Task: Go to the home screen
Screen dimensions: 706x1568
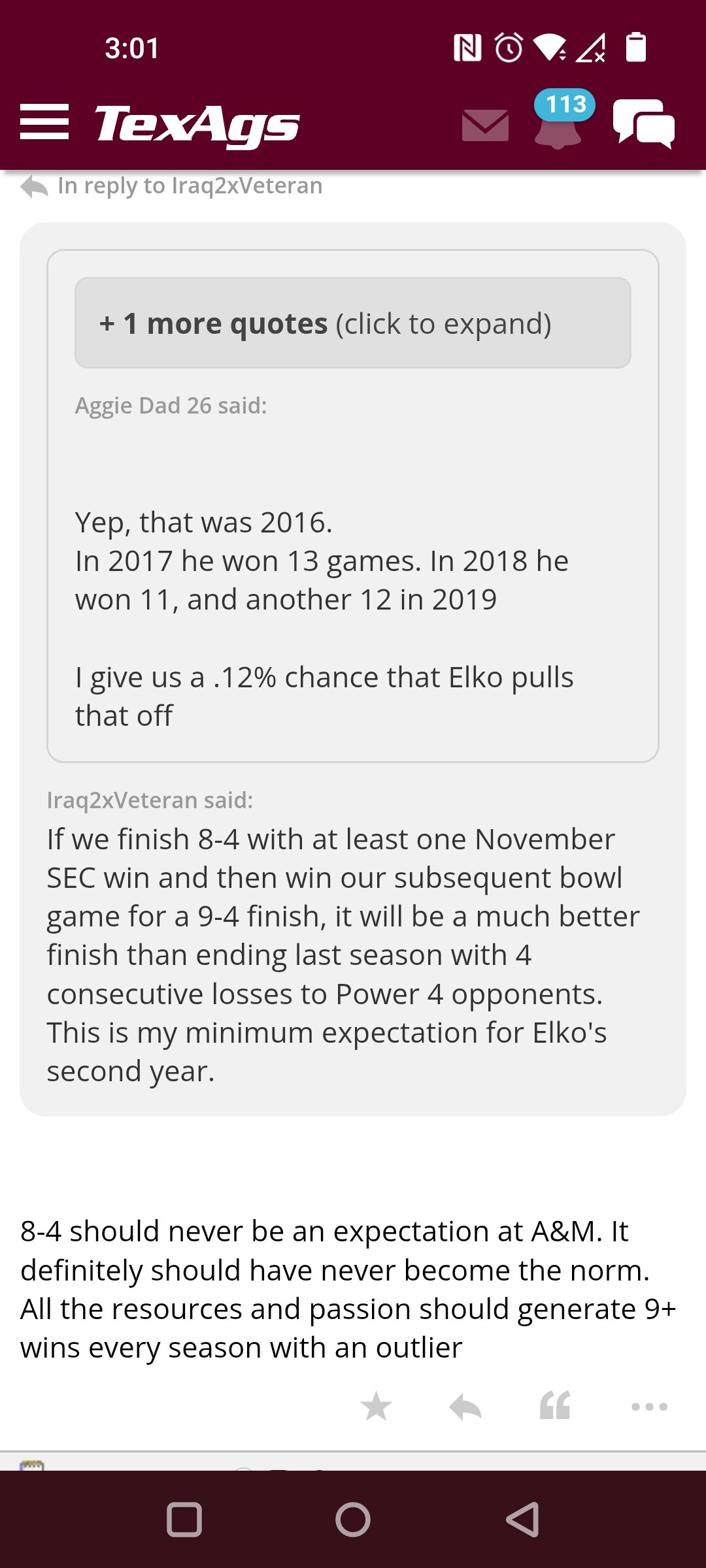Action: tap(353, 1519)
